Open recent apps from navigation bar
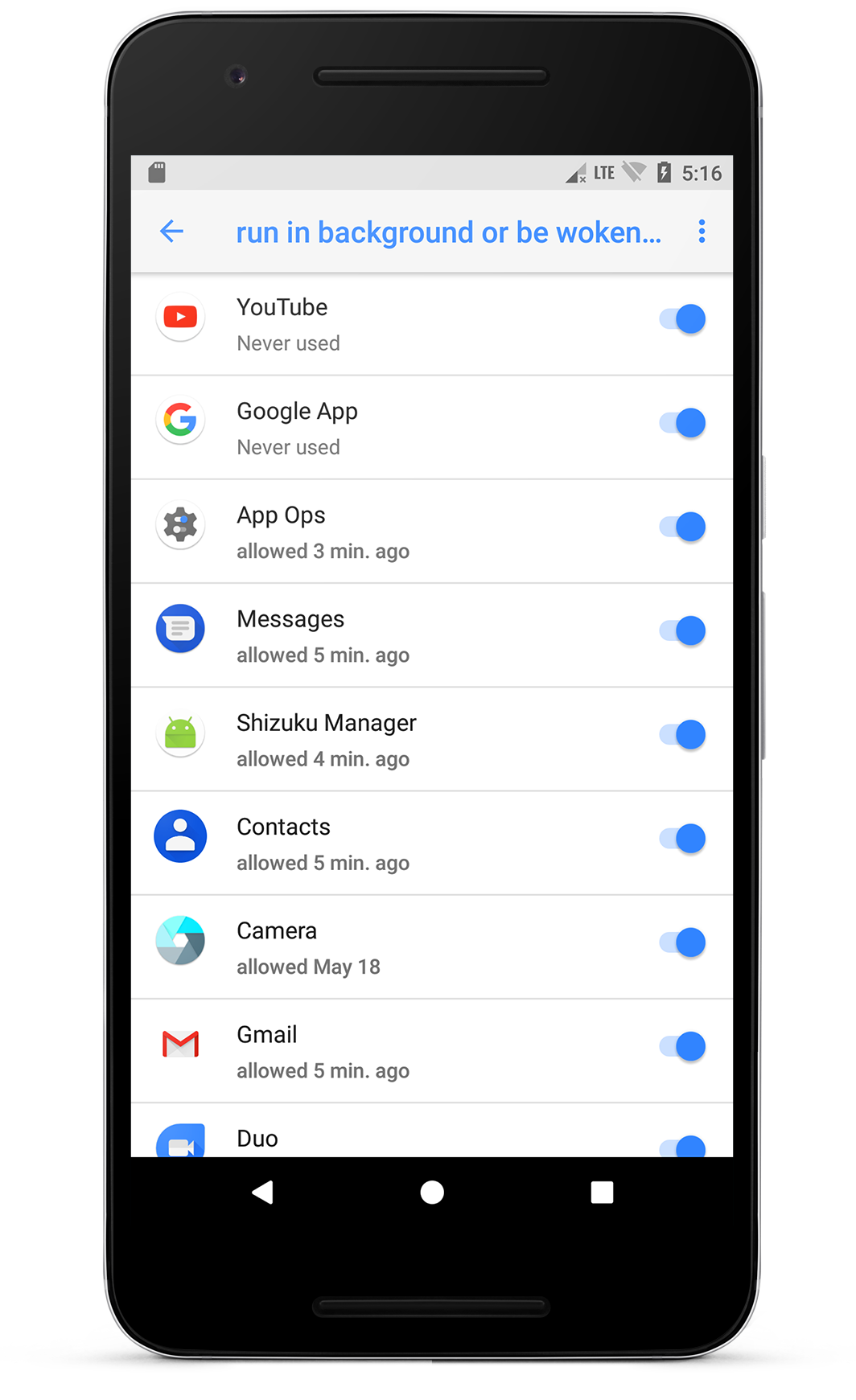The width and height of the screenshot is (856, 1400). 602,1192
